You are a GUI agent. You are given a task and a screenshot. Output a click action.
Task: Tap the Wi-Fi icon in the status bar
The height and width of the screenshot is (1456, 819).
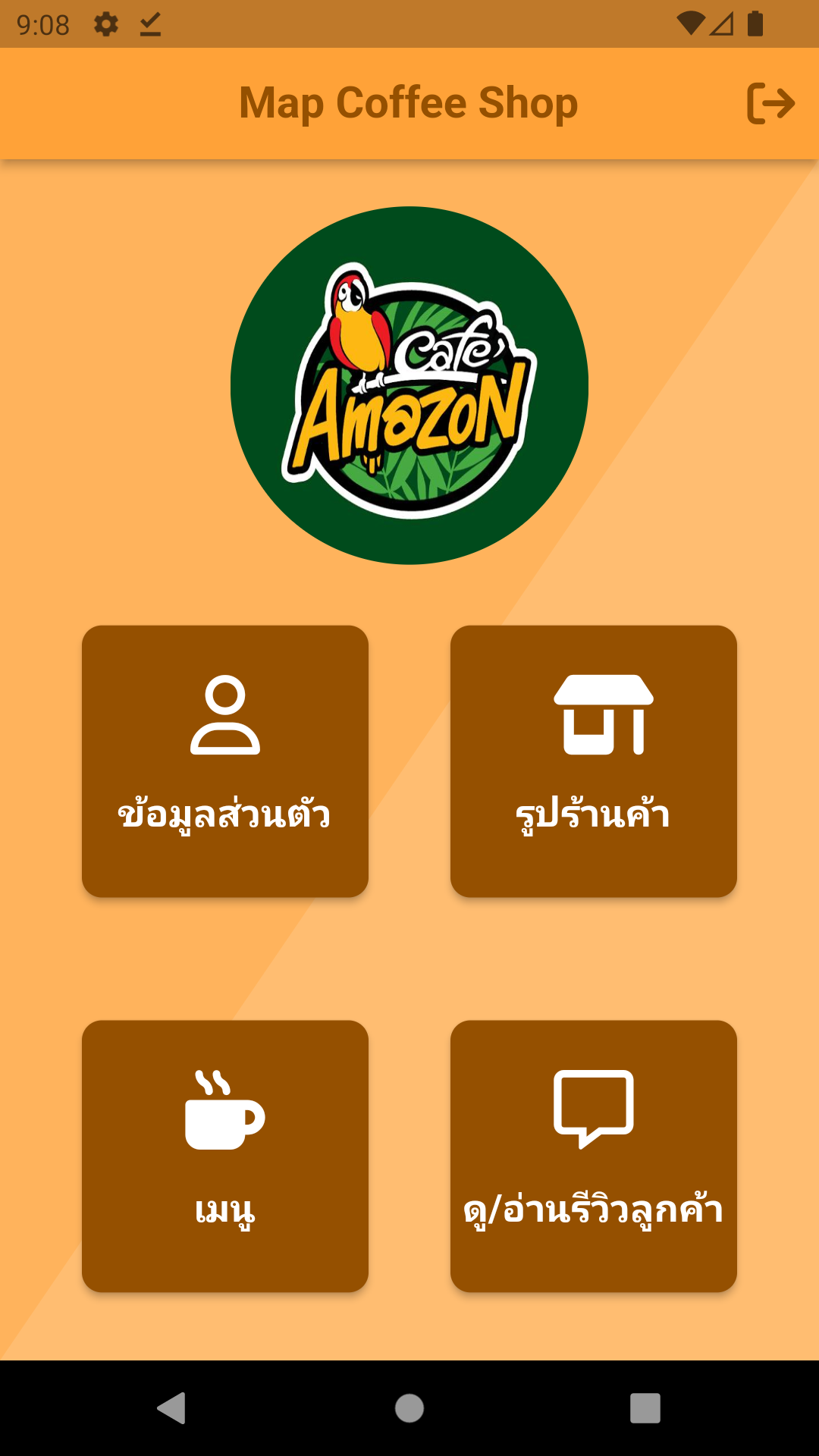pos(692,21)
